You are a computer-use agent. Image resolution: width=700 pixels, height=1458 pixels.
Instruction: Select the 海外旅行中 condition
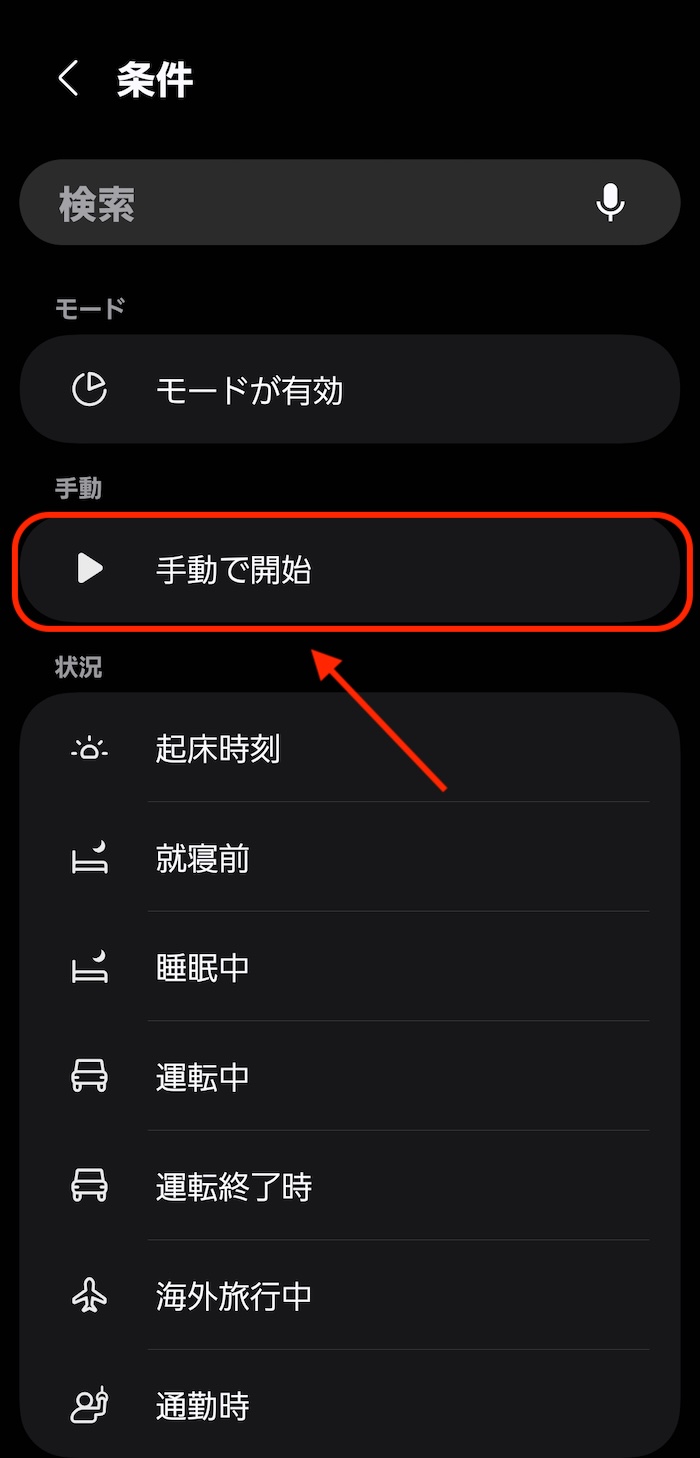click(350, 1297)
